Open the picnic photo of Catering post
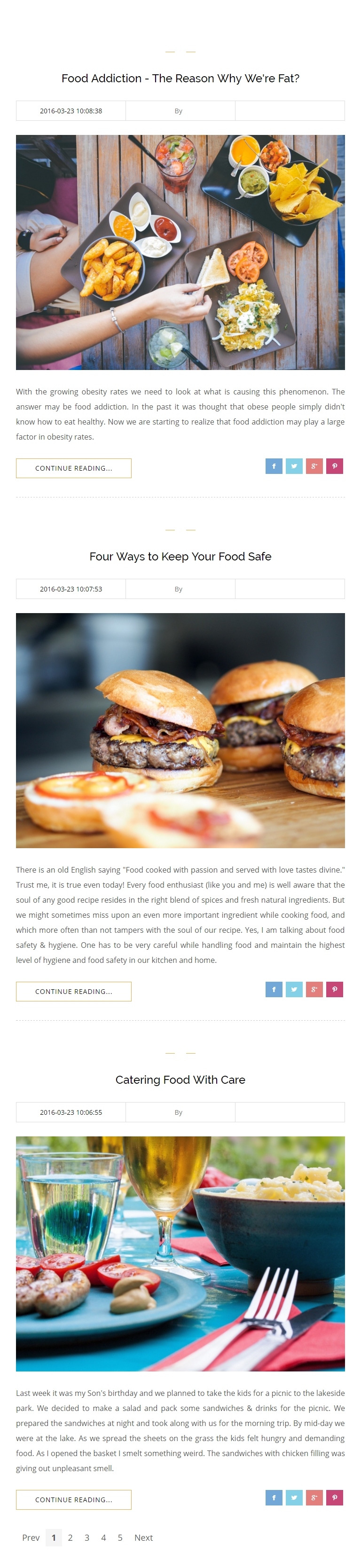This screenshot has width=361, height=1568. [x=180, y=1253]
